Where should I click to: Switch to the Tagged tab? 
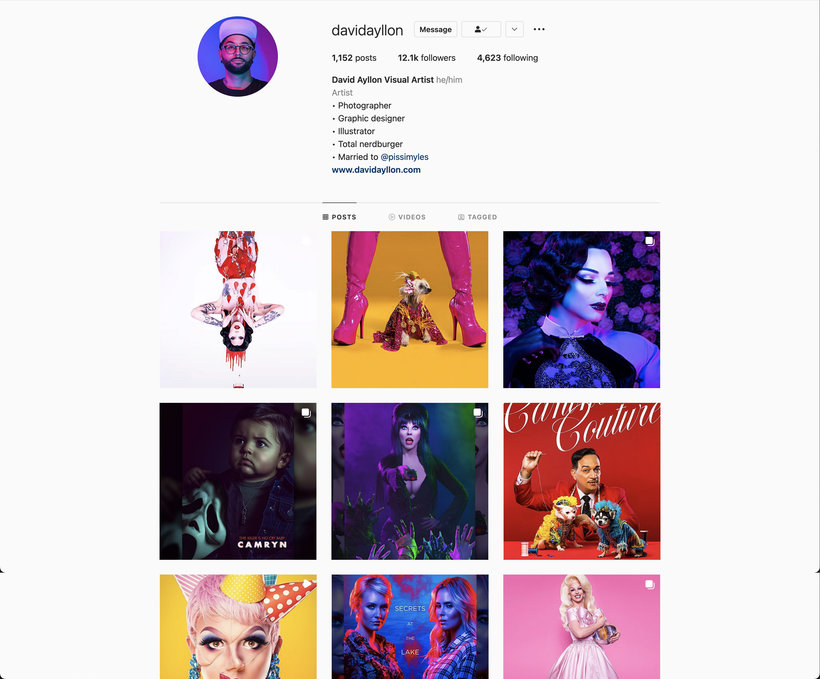point(477,217)
